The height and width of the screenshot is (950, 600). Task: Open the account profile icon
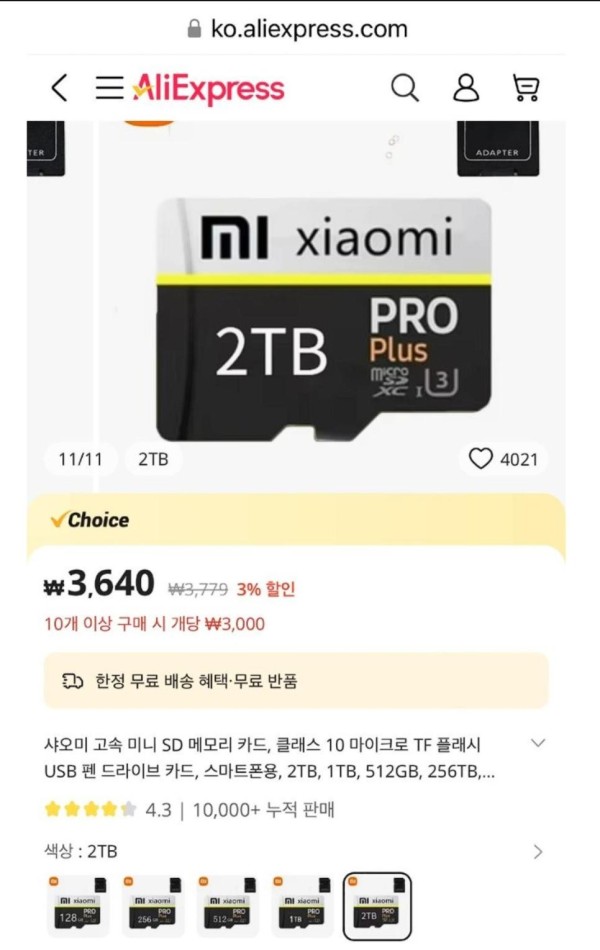tap(466, 88)
